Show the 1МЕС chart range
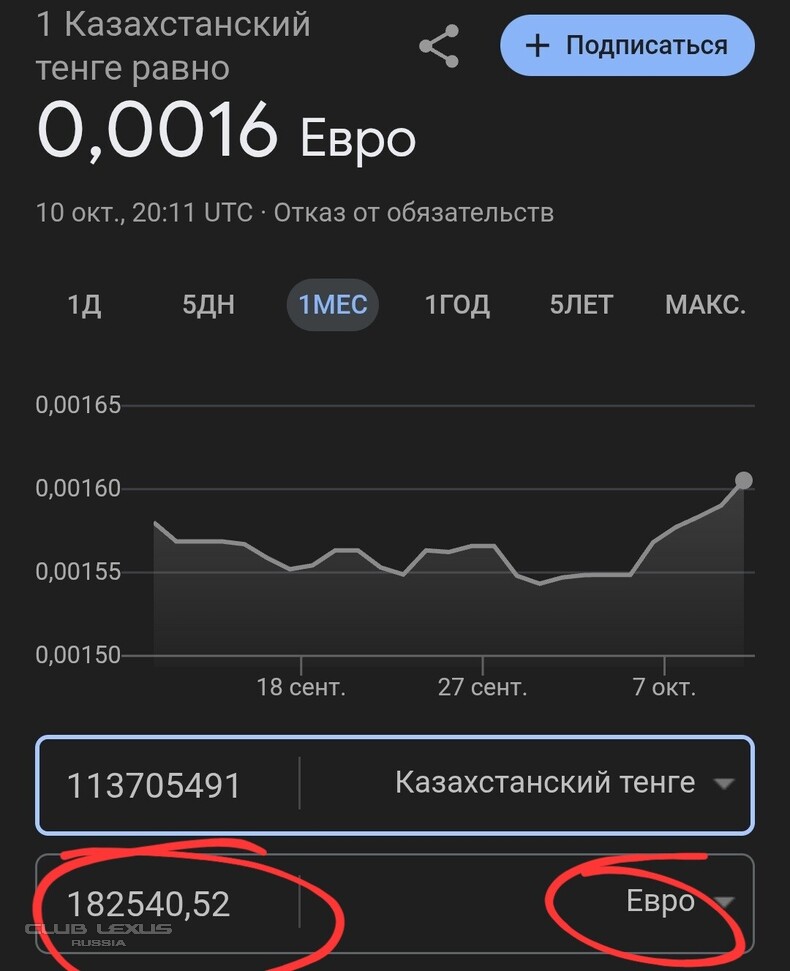Viewport: 790px width, 971px height. [333, 305]
